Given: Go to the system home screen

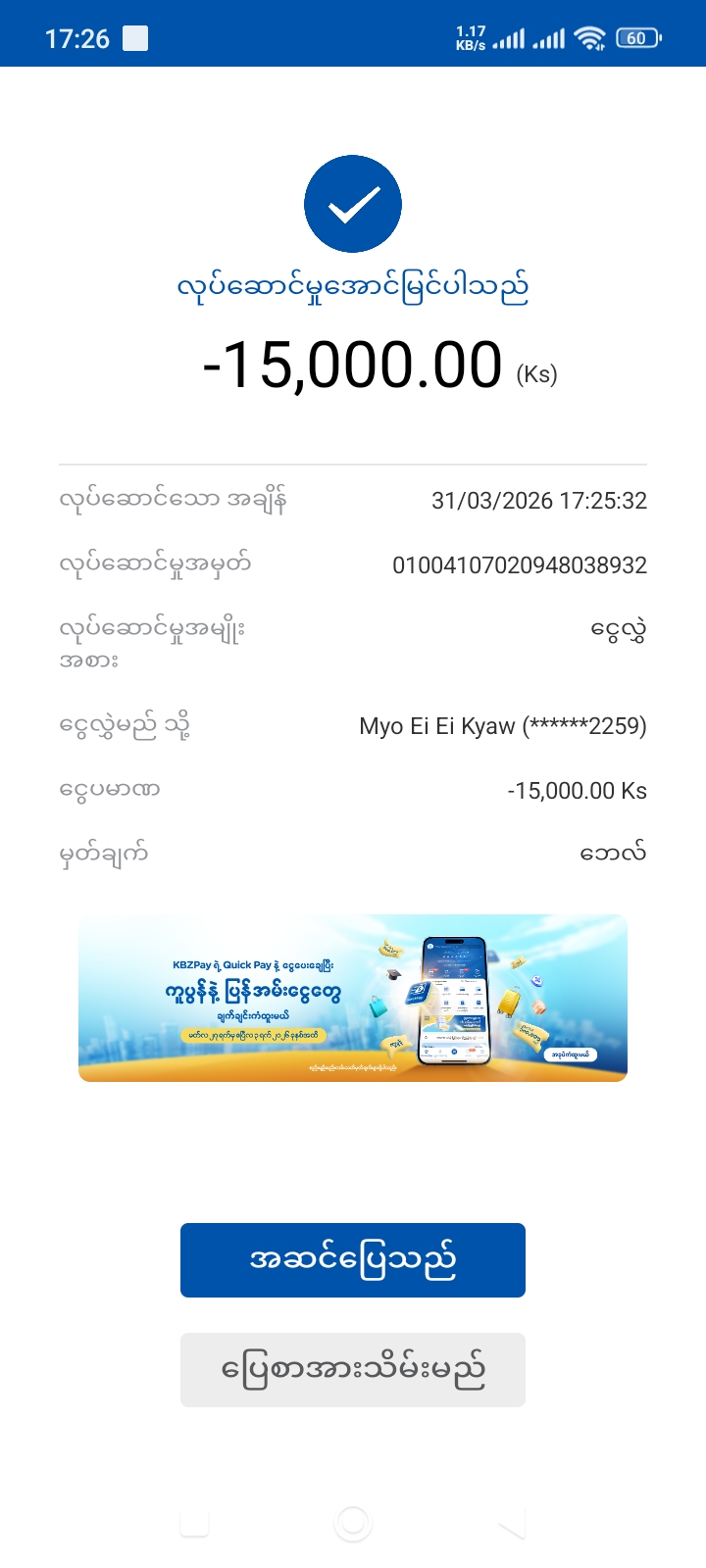Looking at the screenshot, I should click(353, 1523).
